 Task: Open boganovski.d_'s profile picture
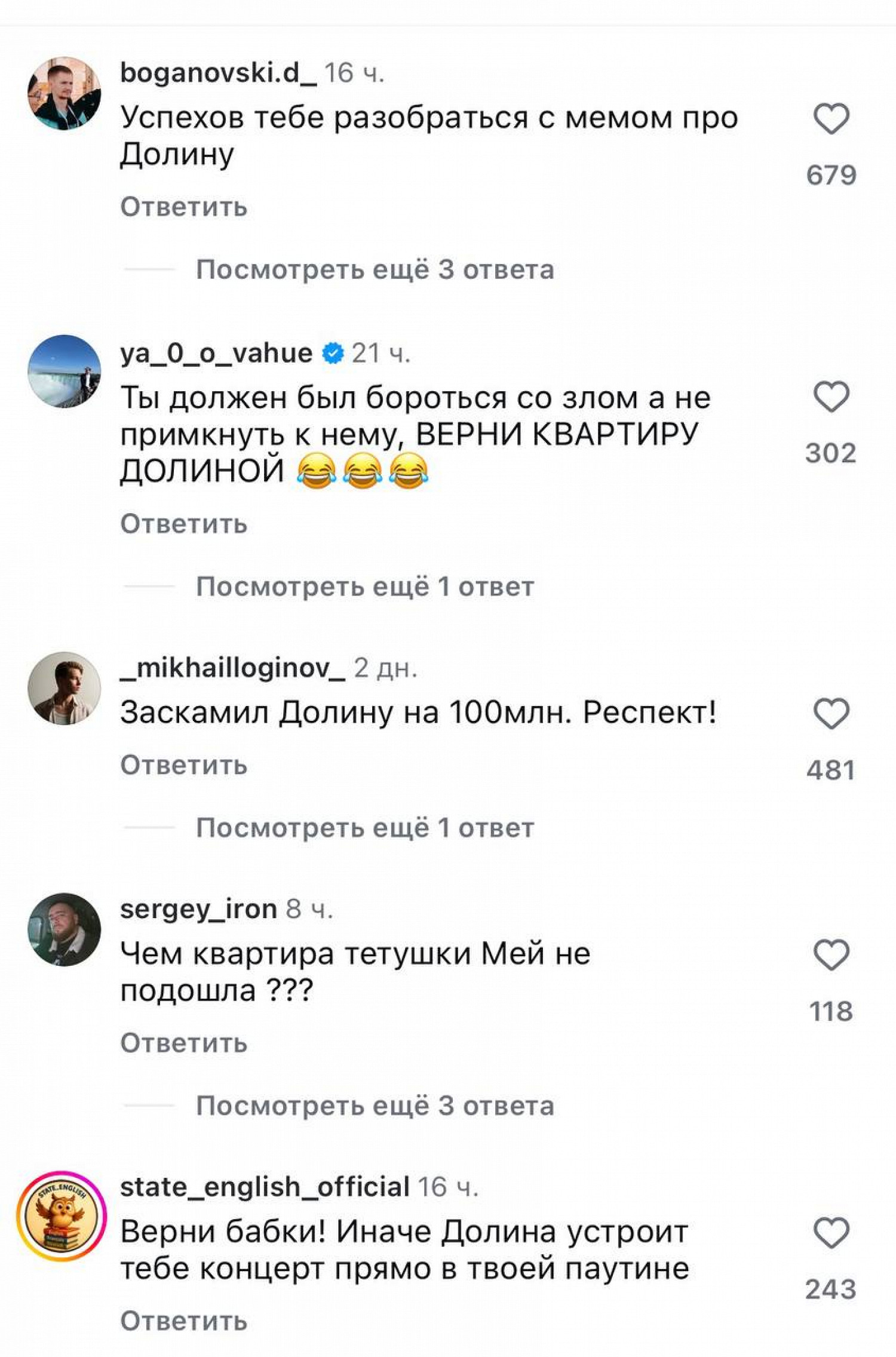[x=64, y=94]
